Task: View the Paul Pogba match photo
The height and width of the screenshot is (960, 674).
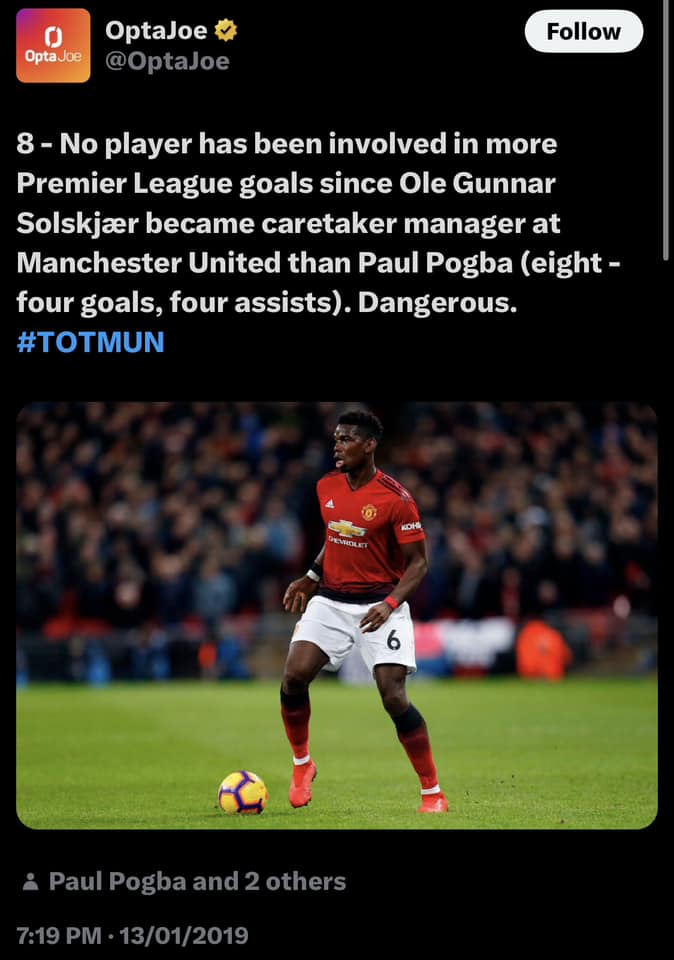Action: coord(336,615)
